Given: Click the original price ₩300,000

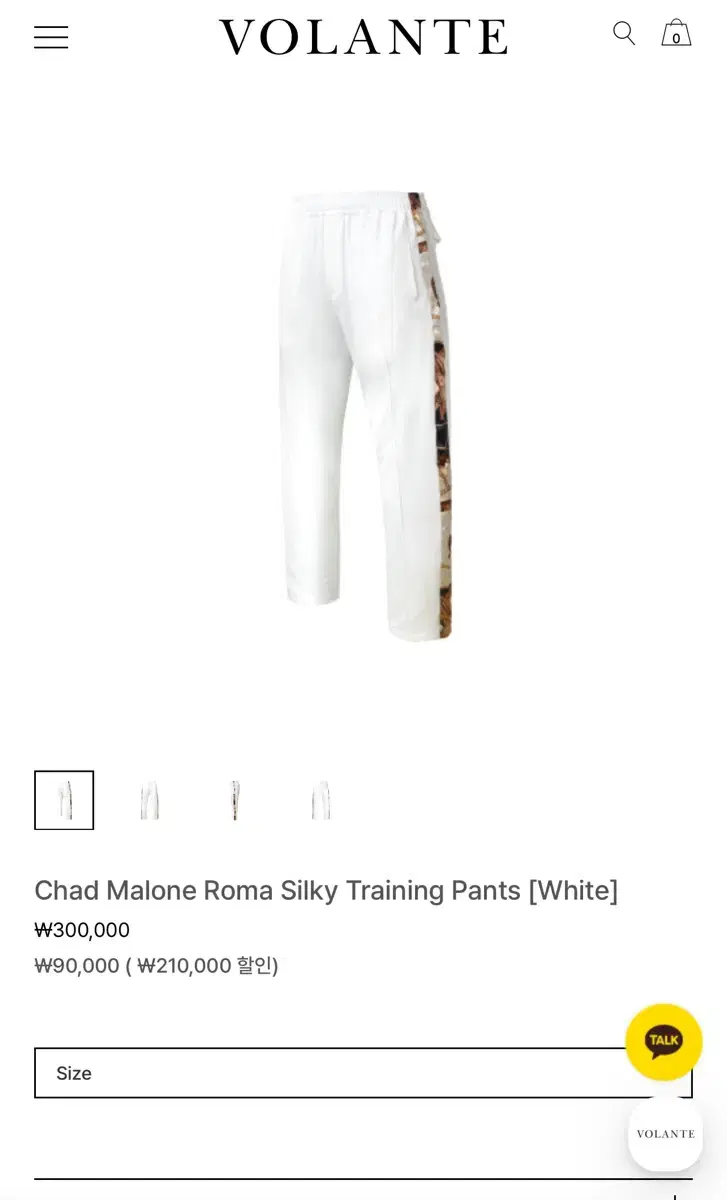Looking at the screenshot, I should pyautogui.click(x=81, y=930).
